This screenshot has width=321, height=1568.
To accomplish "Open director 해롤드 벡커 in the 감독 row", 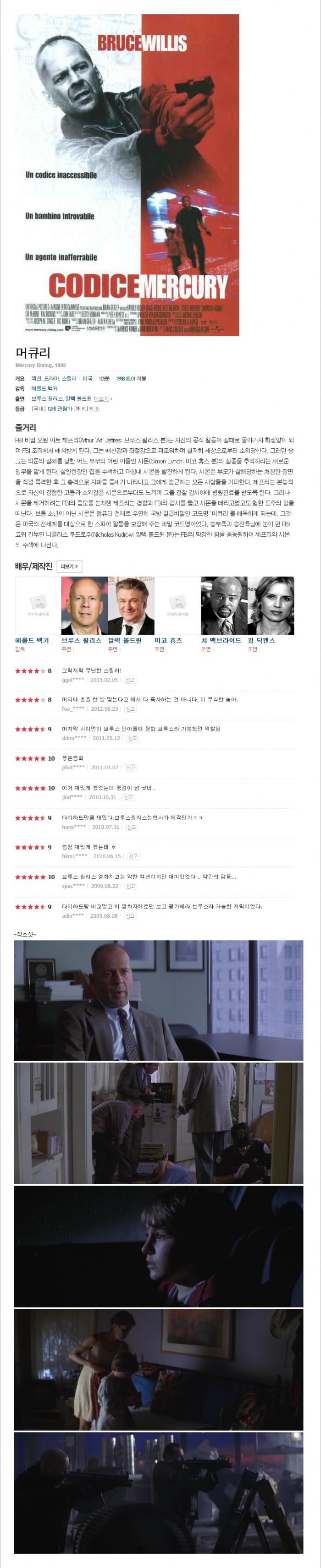I will coord(44,388).
